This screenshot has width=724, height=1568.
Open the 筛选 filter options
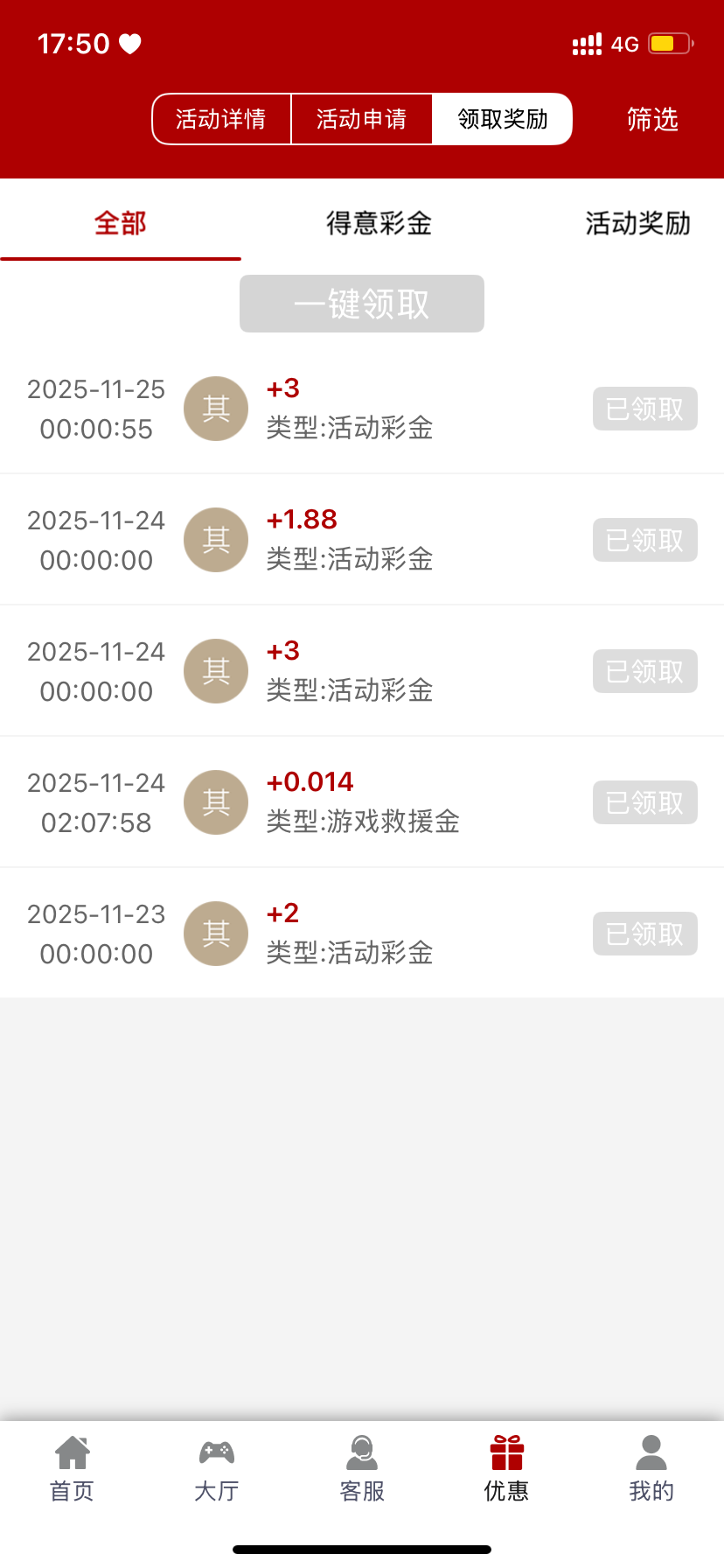[x=651, y=119]
